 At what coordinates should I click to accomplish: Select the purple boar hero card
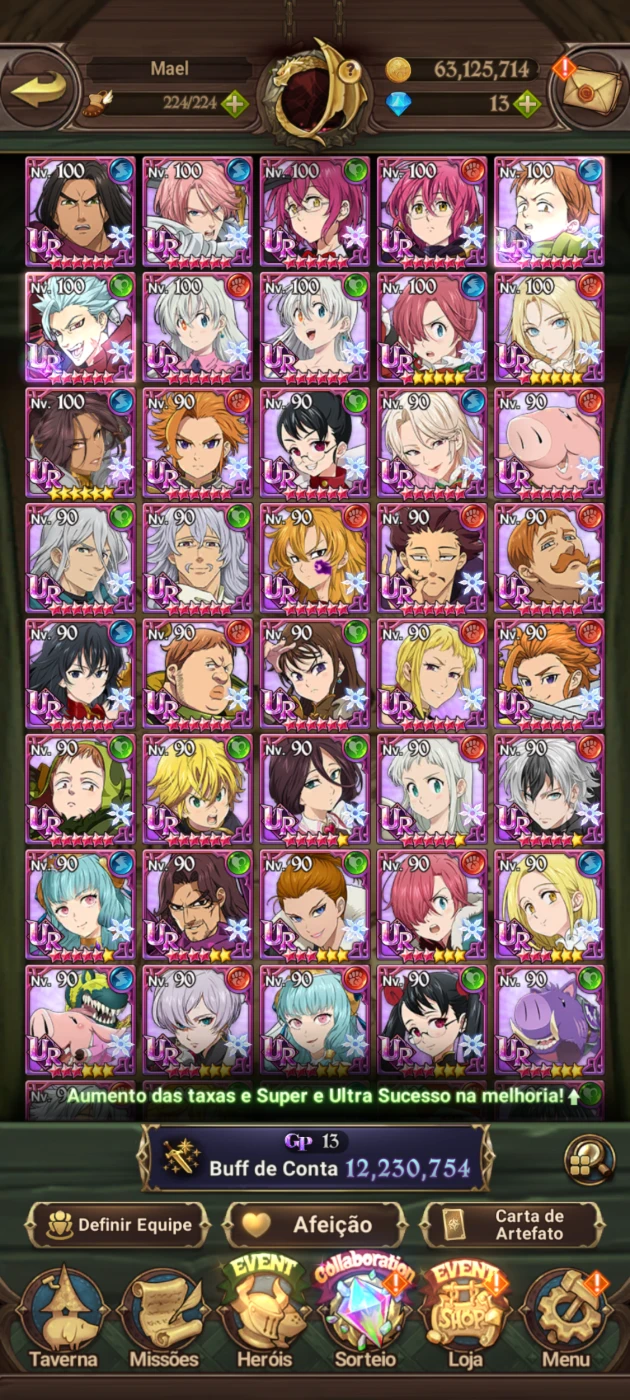[549, 1023]
